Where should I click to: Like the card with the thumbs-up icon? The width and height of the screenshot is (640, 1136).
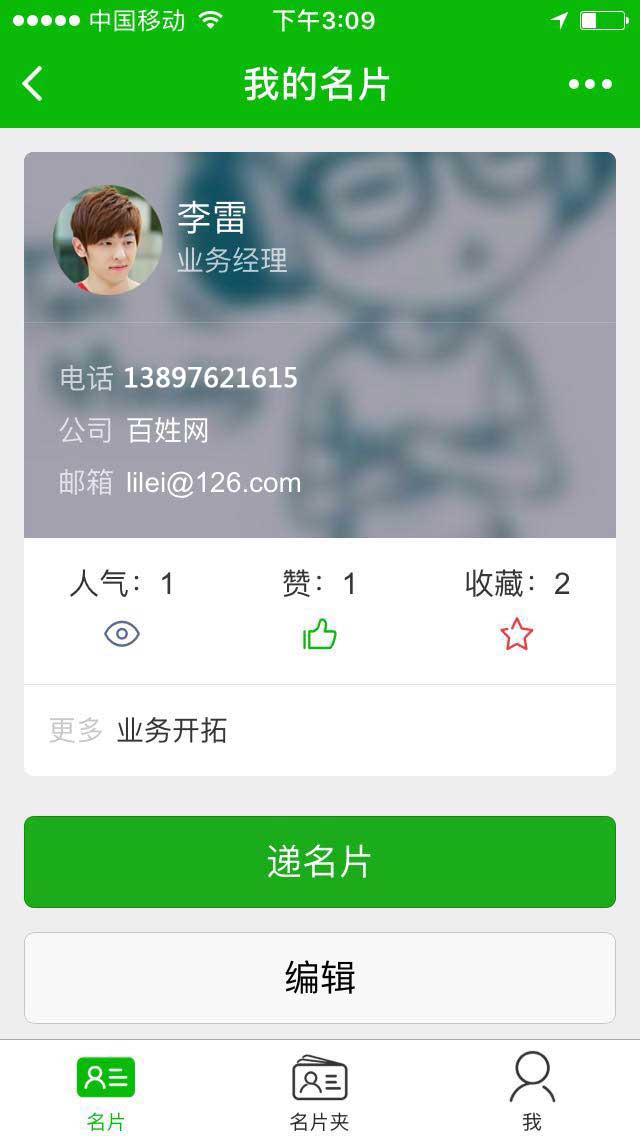point(320,635)
